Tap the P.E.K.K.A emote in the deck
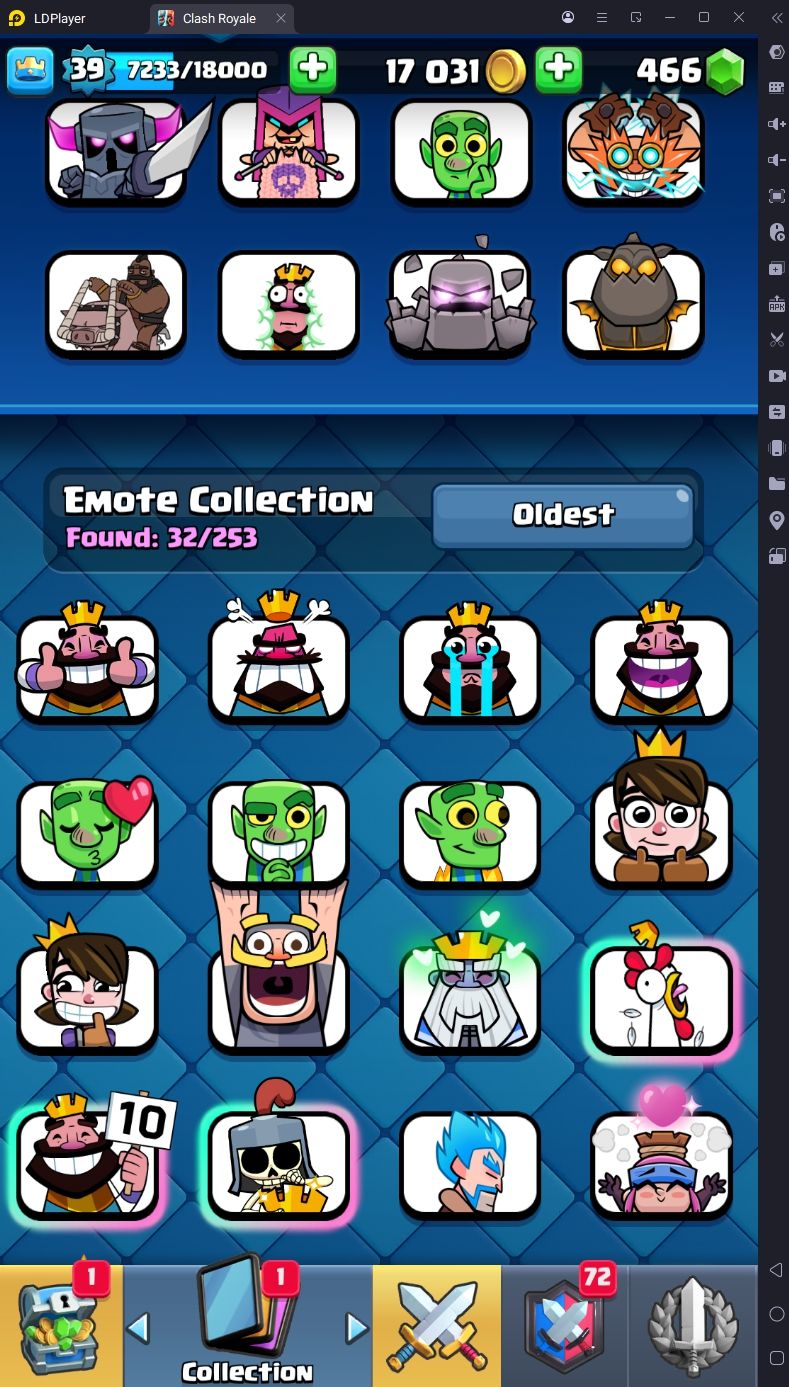 [117, 150]
